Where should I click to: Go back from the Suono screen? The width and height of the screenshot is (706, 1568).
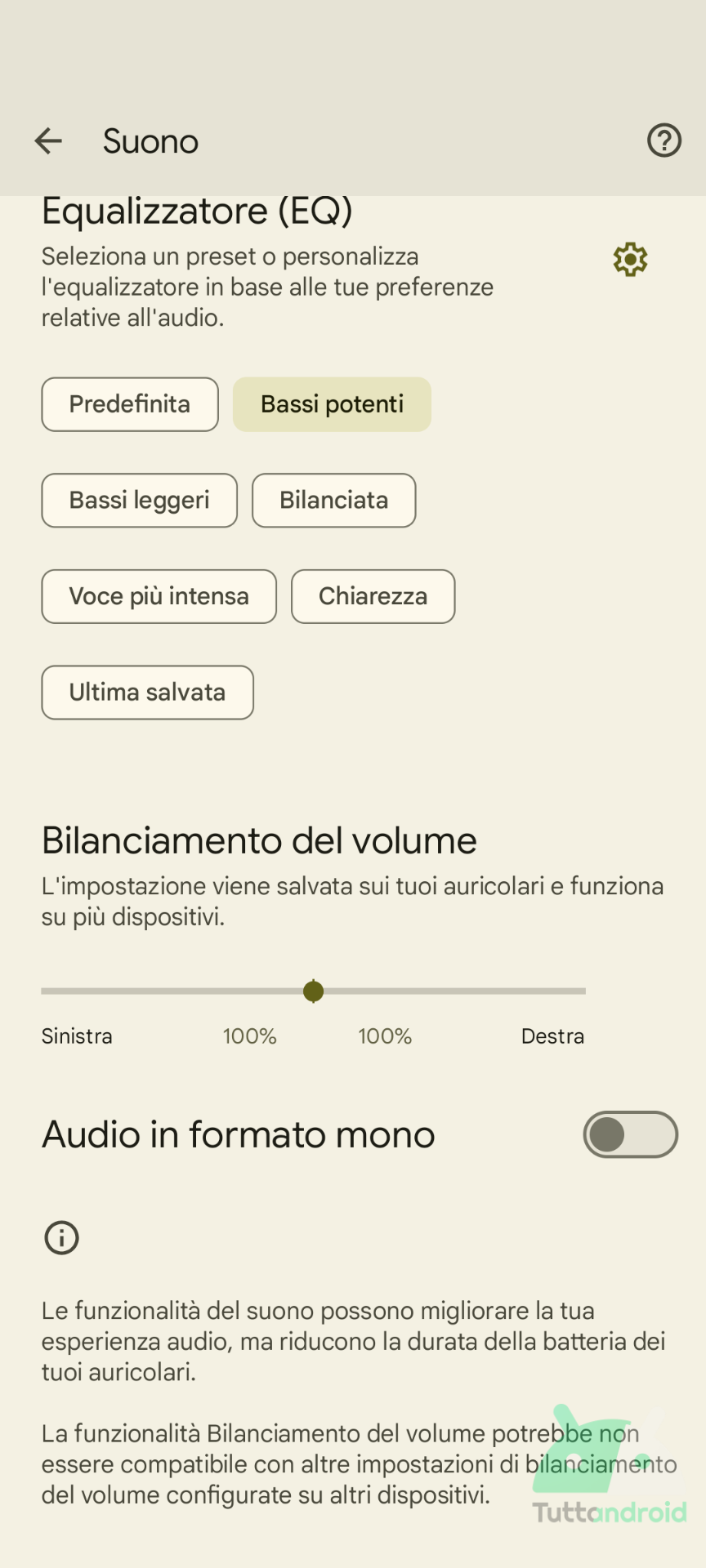(48, 141)
